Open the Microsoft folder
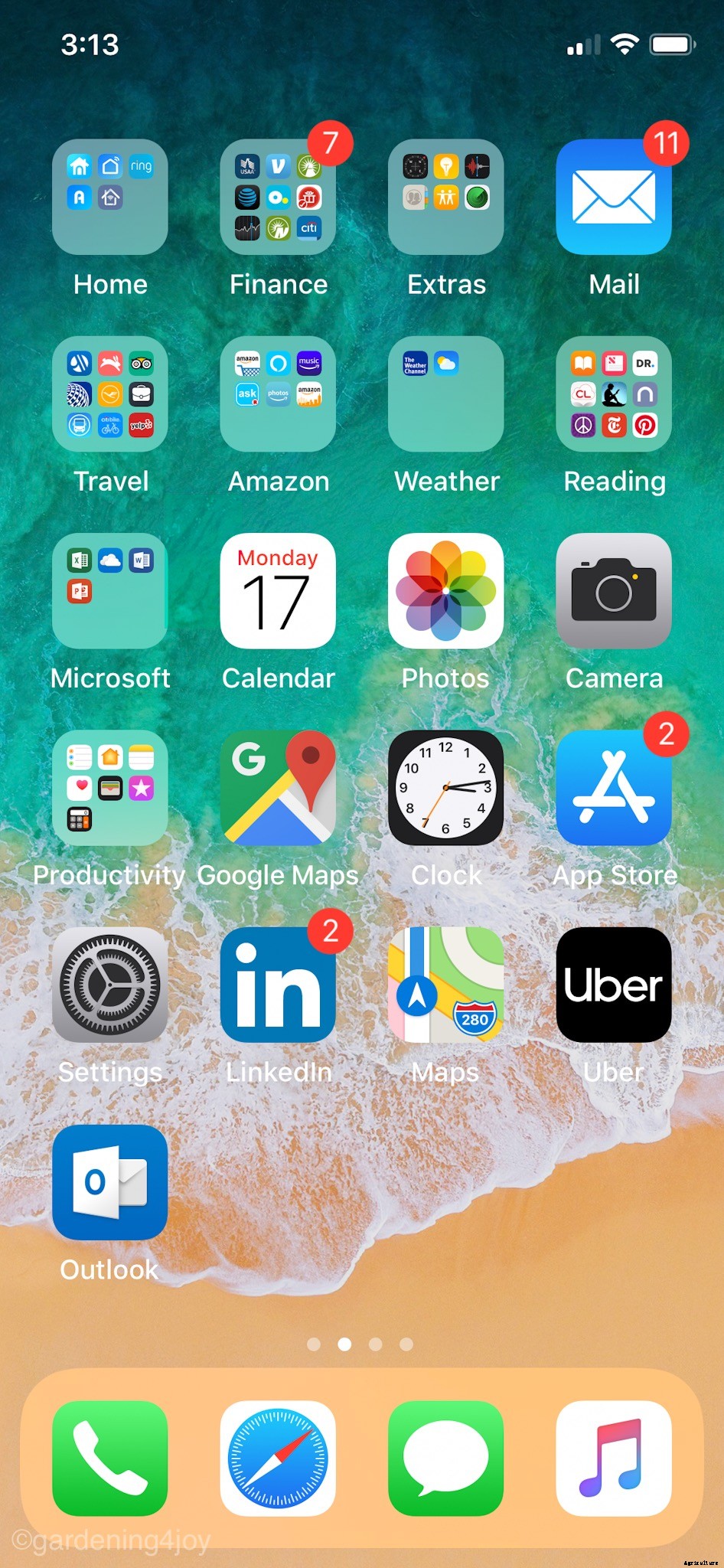 click(x=109, y=591)
